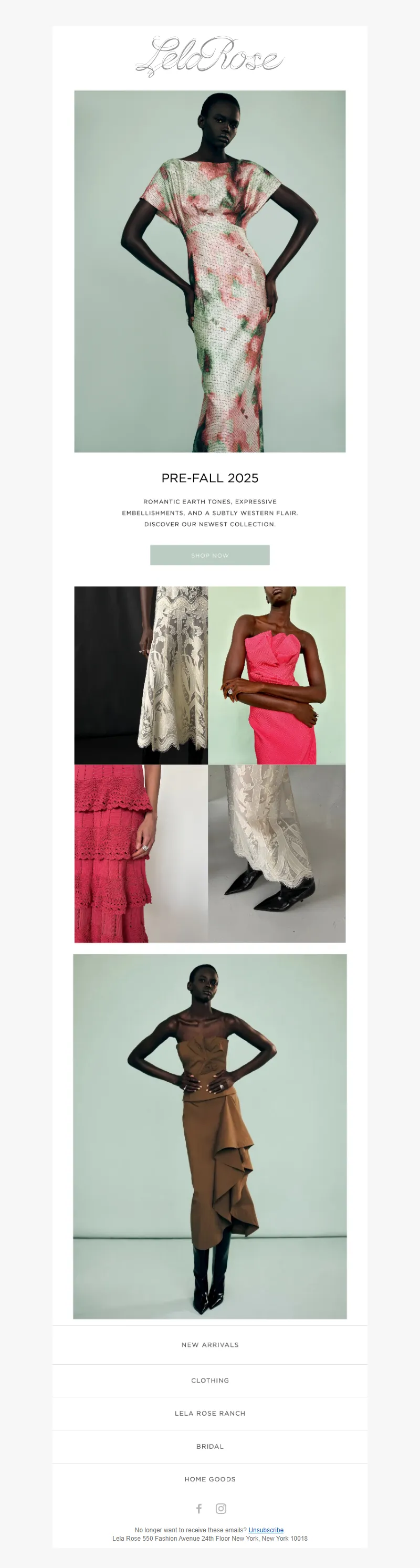Tap the Shop Now button

pos(209,555)
